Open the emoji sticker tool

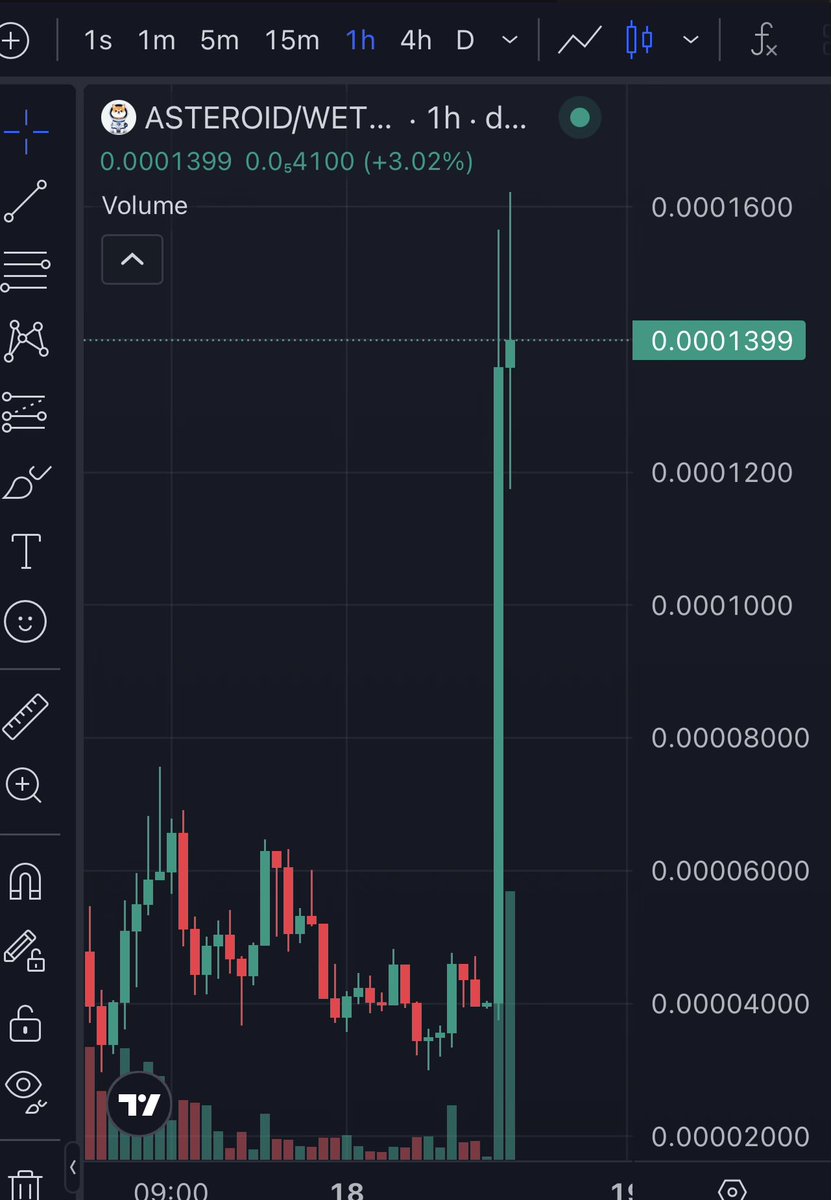(26, 622)
